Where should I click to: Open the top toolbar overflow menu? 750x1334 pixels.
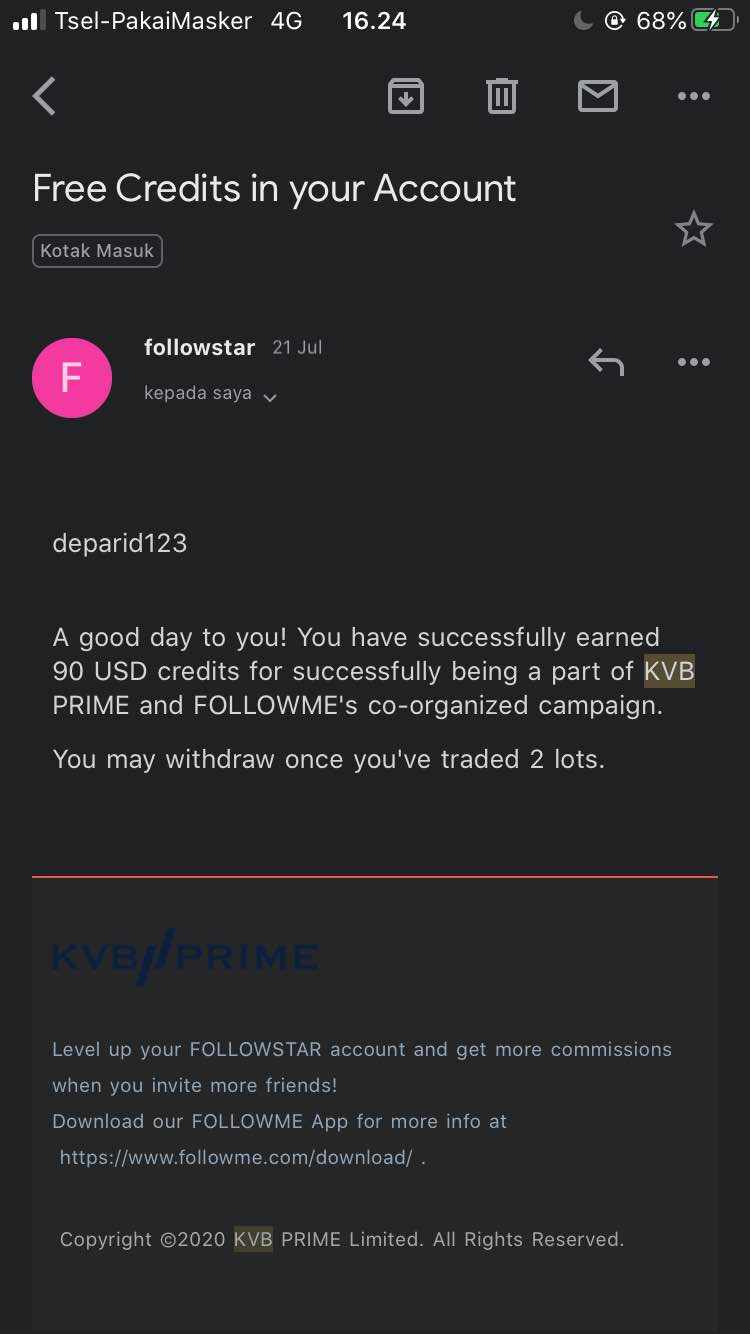693,97
